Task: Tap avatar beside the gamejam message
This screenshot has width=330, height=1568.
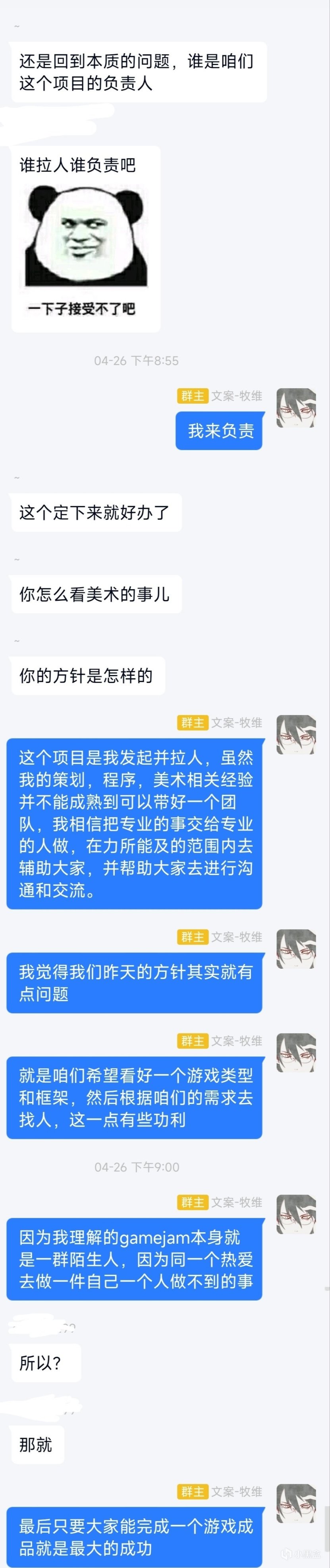Action: coord(296,1214)
